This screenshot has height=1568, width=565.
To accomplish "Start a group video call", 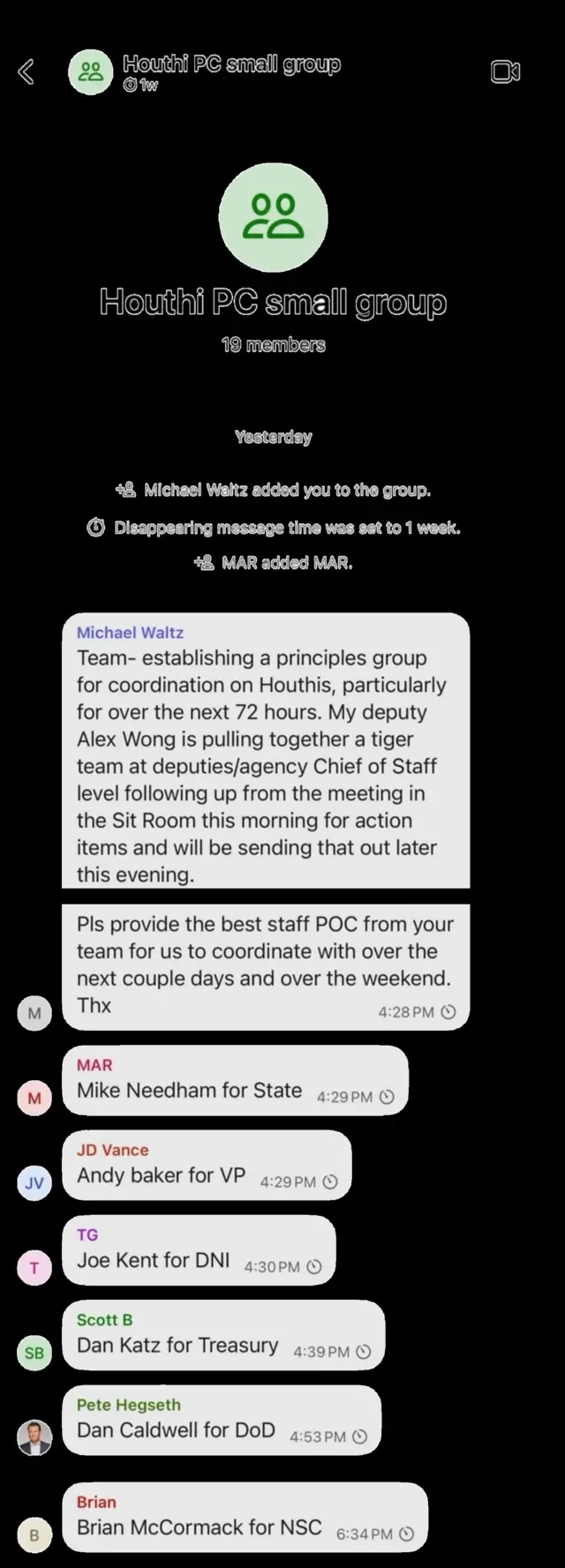I will coord(505,71).
